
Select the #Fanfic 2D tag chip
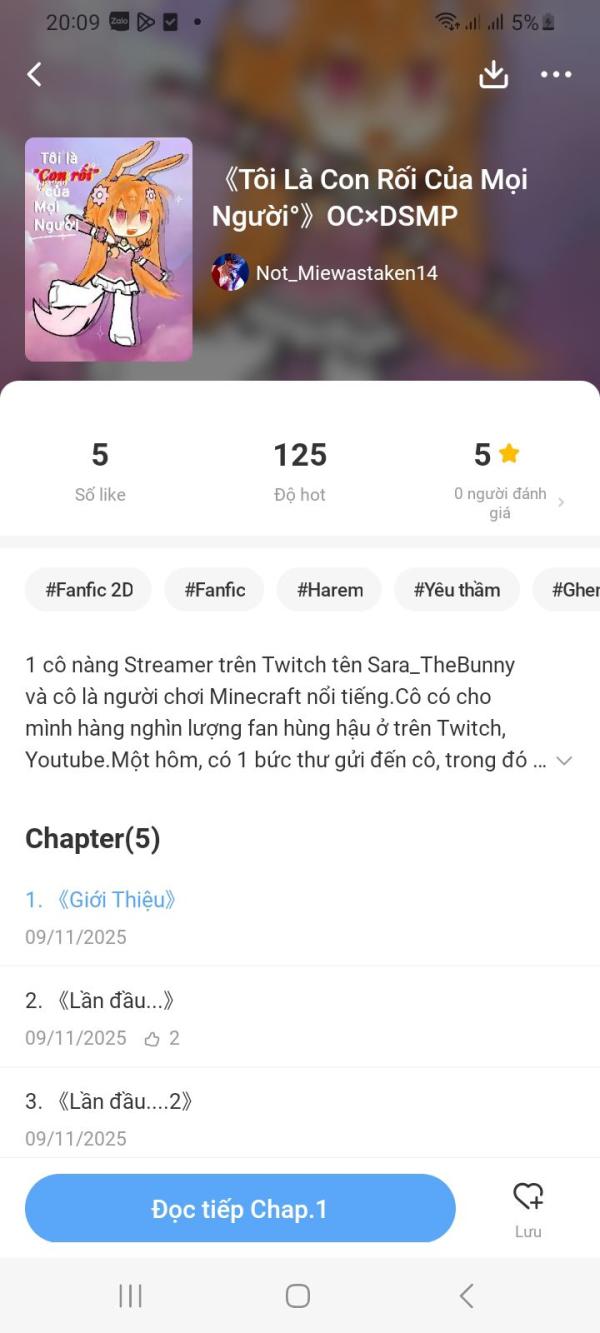(x=88, y=590)
